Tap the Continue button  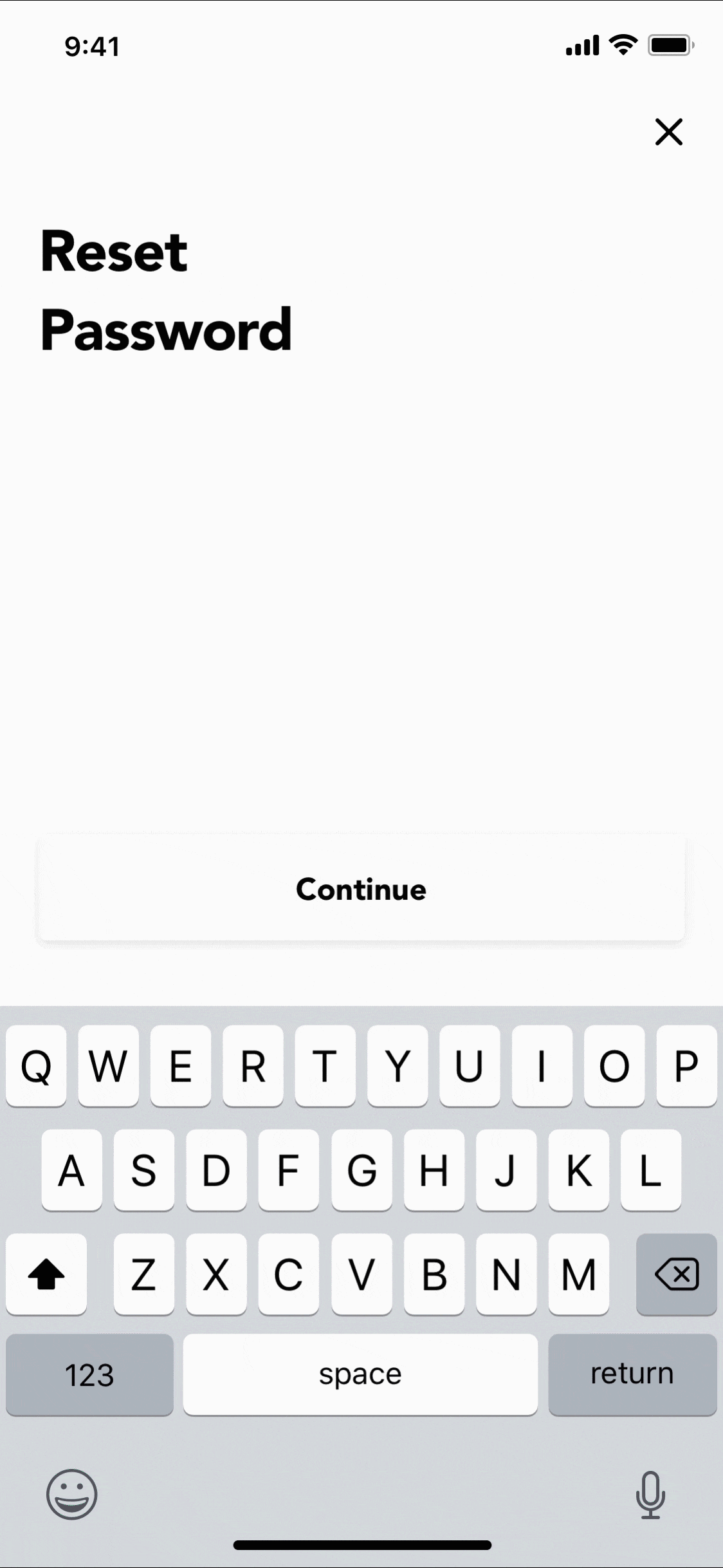361,888
